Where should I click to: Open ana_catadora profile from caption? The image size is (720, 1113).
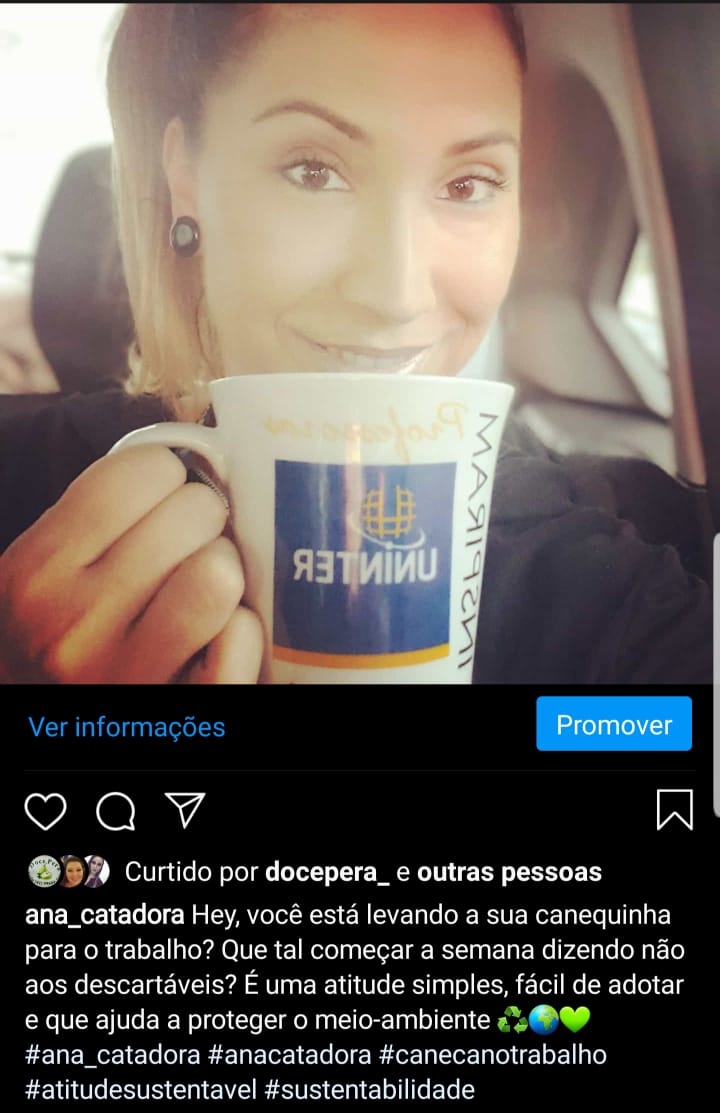click(x=104, y=916)
